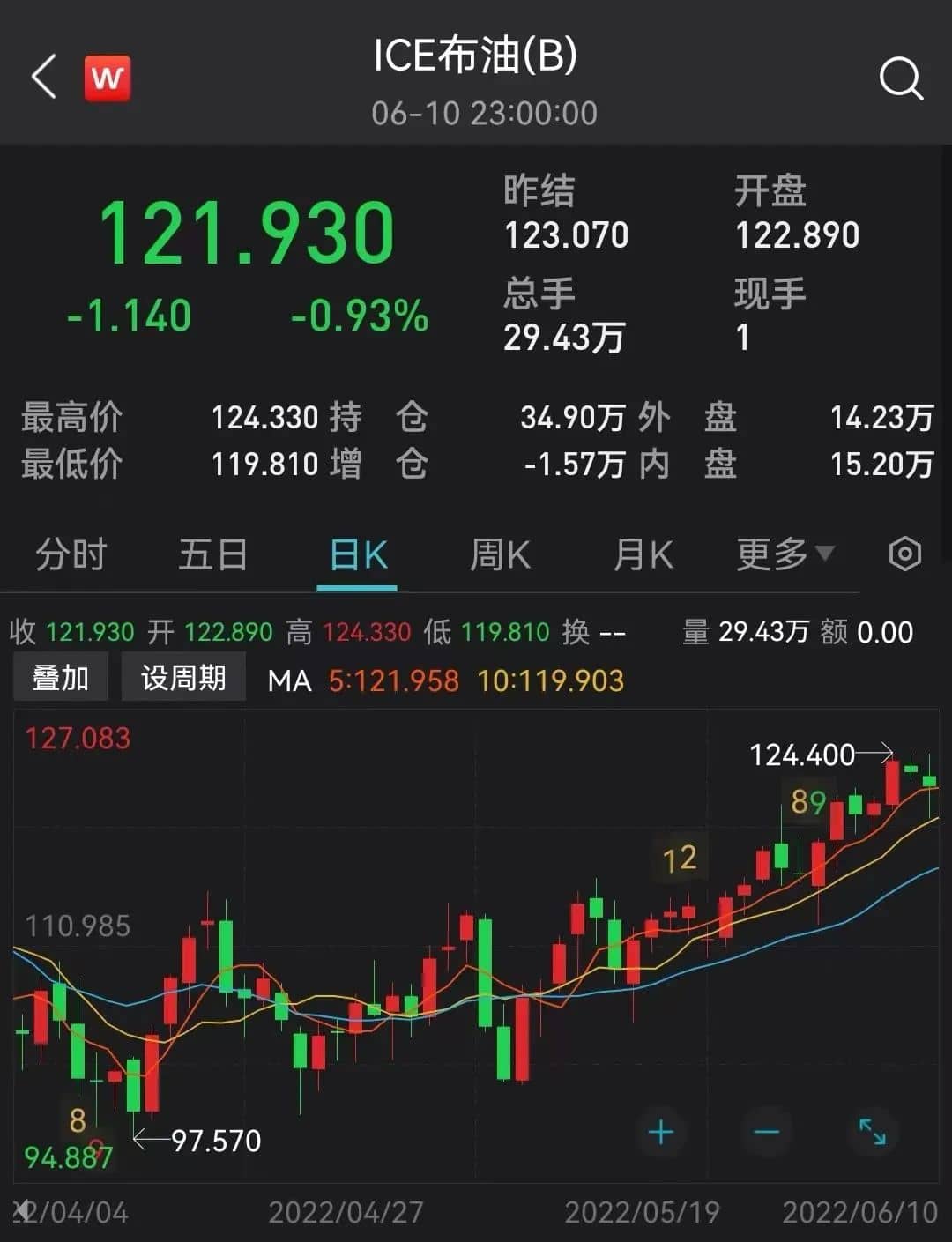Expand the chart to fullscreen
The width and height of the screenshot is (952, 1242).
[x=872, y=1132]
